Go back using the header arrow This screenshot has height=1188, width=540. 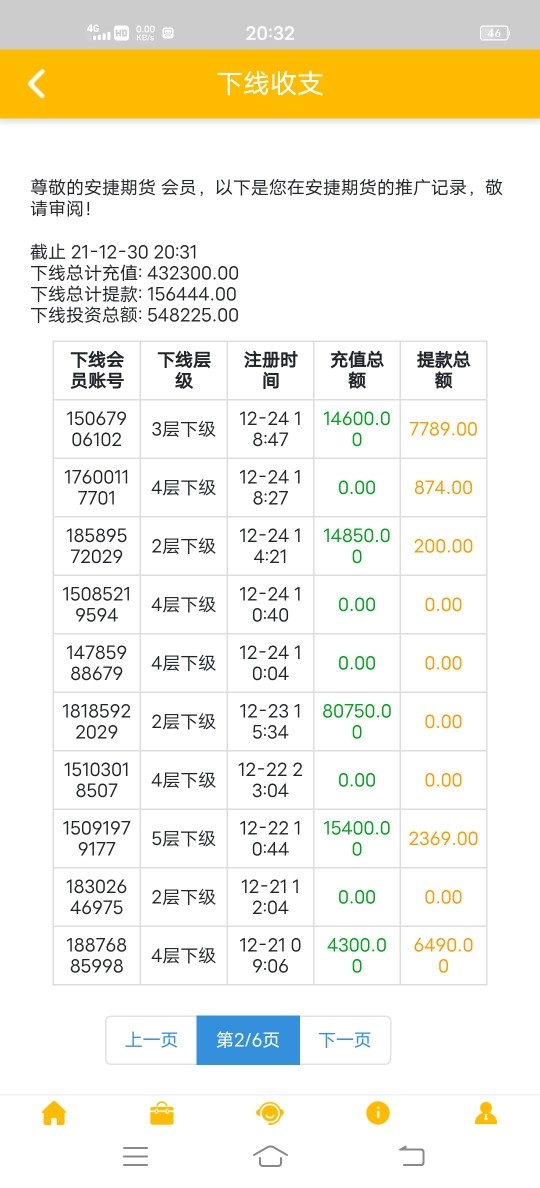(x=36, y=83)
